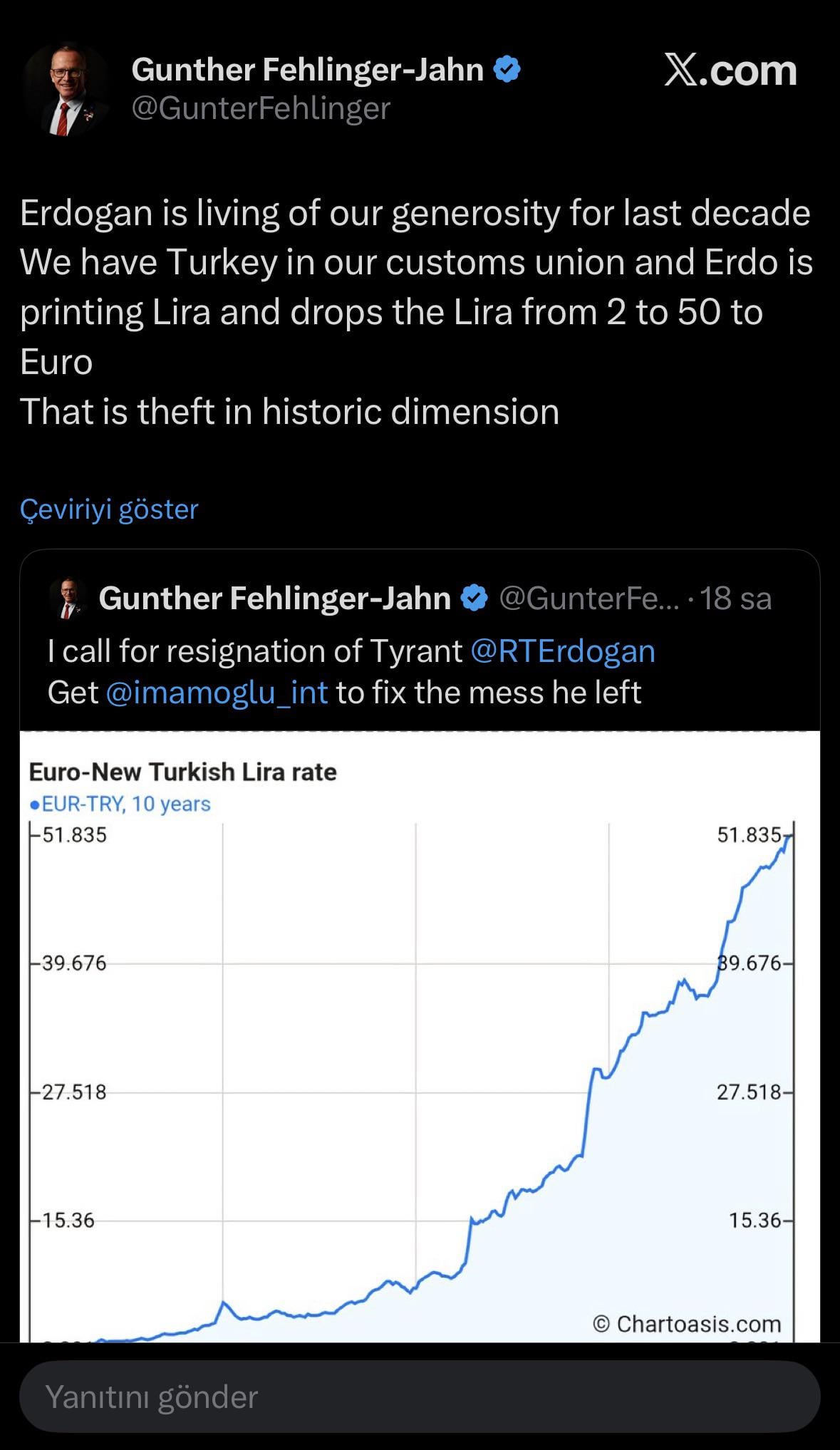Open the @RTErdogan mention
This screenshot has height=1450, width=840.
point(563,651)
